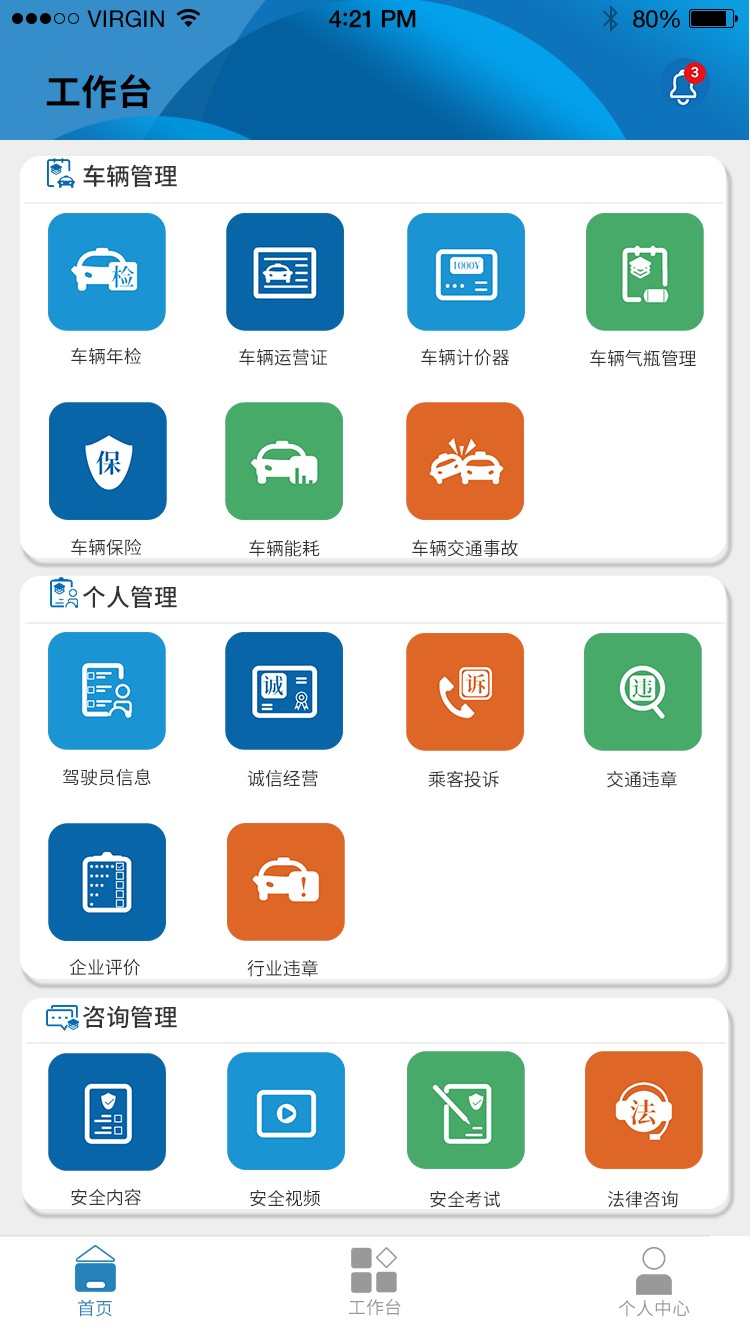This screenshot has width=750, height=1334.
Task: Open 交通违章 traffic violations
Action: (643, 692)
